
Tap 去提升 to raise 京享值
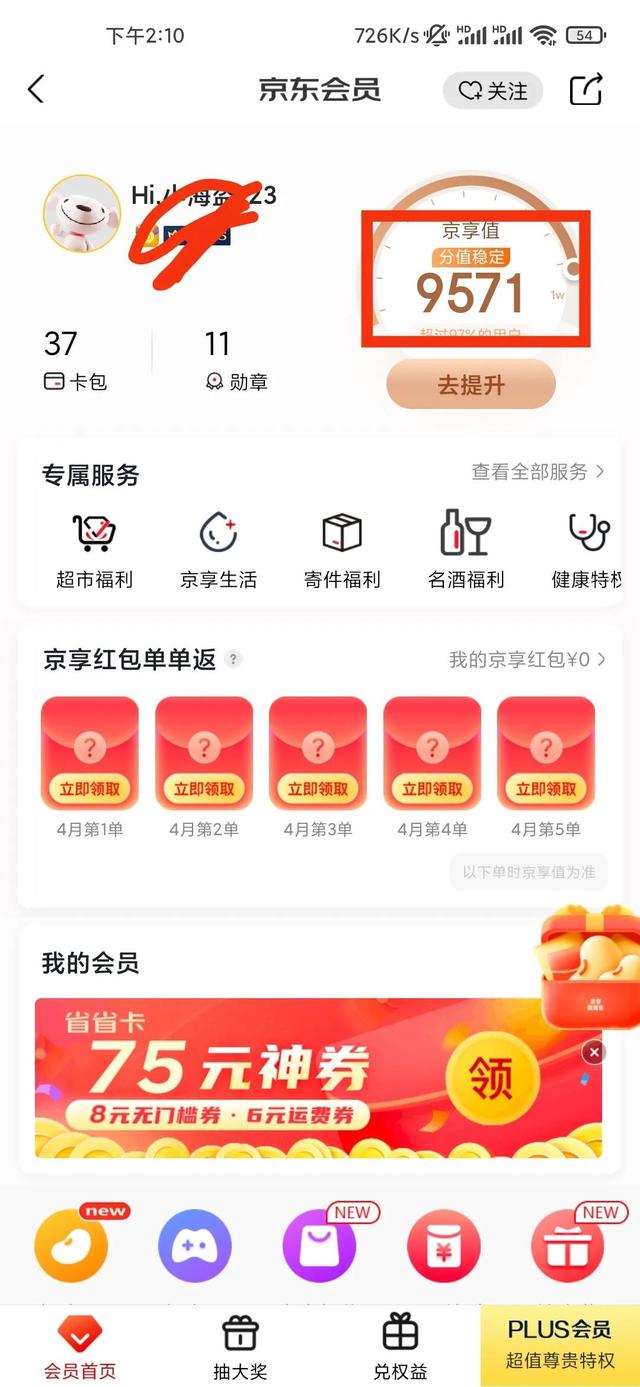pyautogui.click(x=470, y=384)
